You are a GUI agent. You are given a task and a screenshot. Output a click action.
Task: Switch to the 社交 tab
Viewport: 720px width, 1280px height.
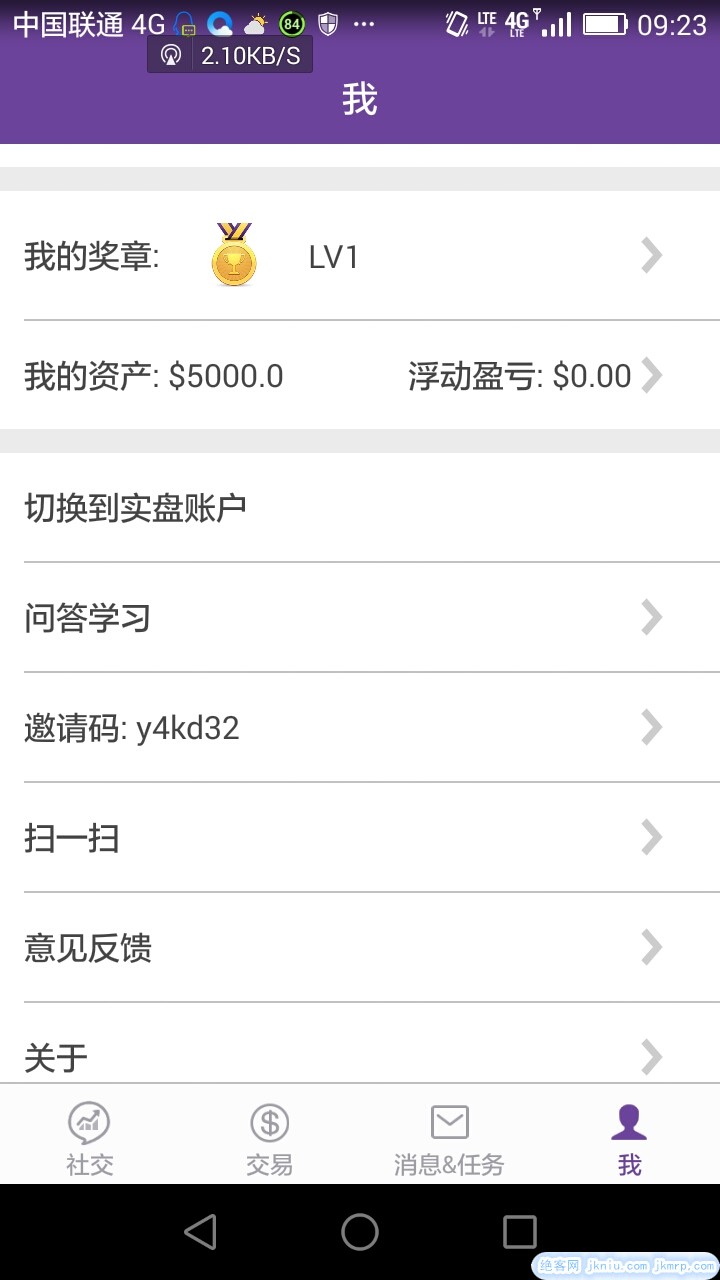[90, 1137]
